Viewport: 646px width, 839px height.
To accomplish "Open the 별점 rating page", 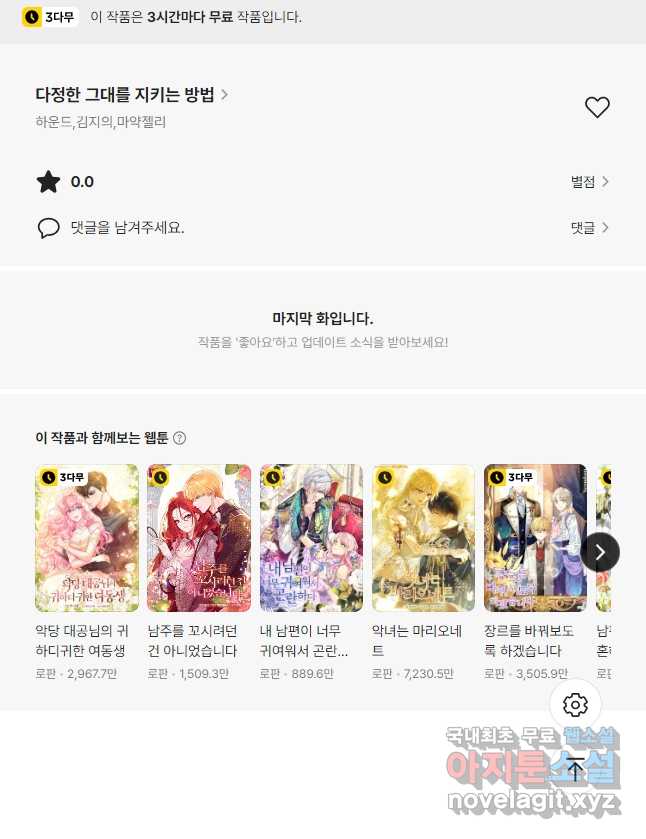I will (x=590, y=182).
